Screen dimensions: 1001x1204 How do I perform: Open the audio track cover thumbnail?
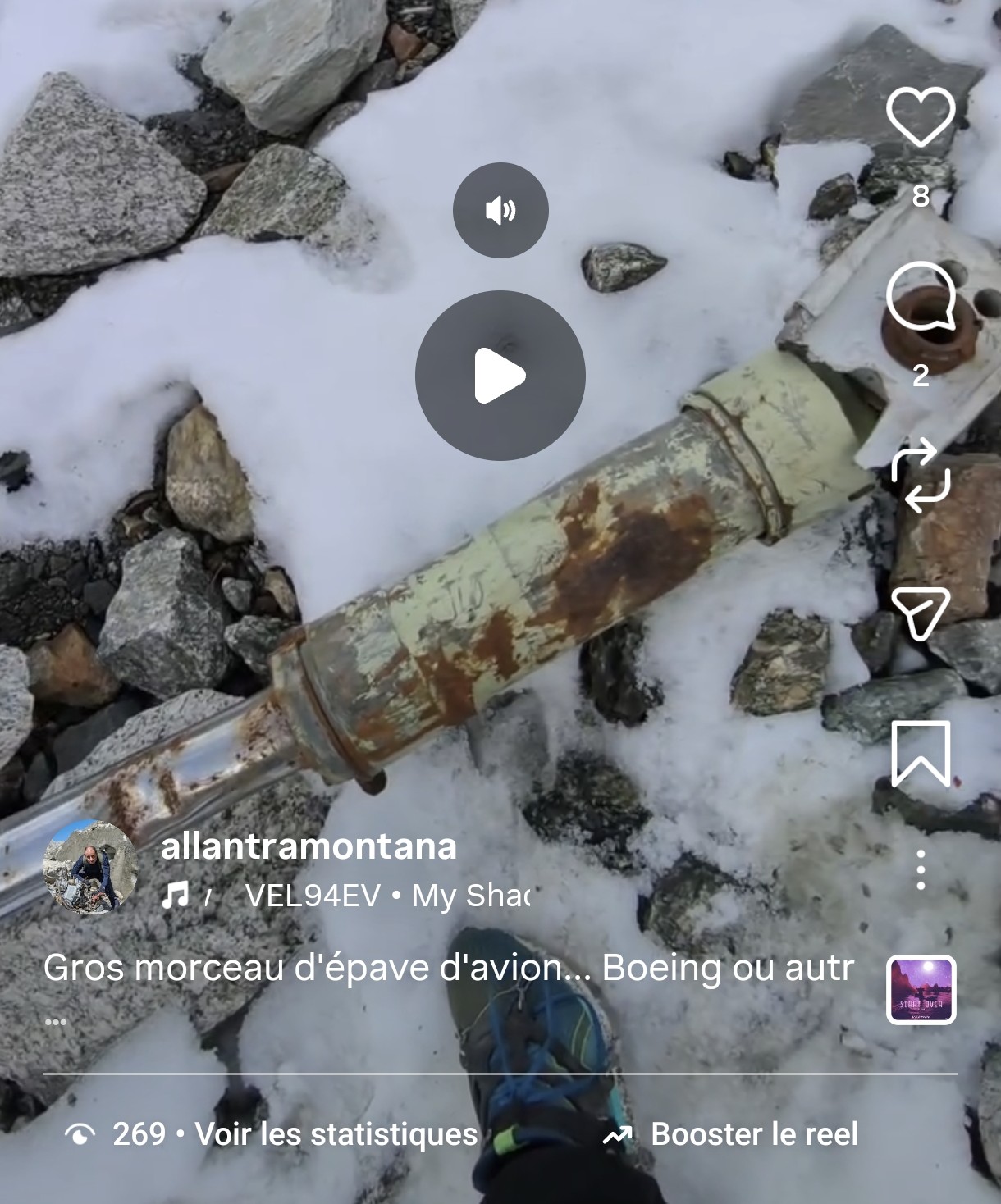pyautogui.click(x=921, y=990)
